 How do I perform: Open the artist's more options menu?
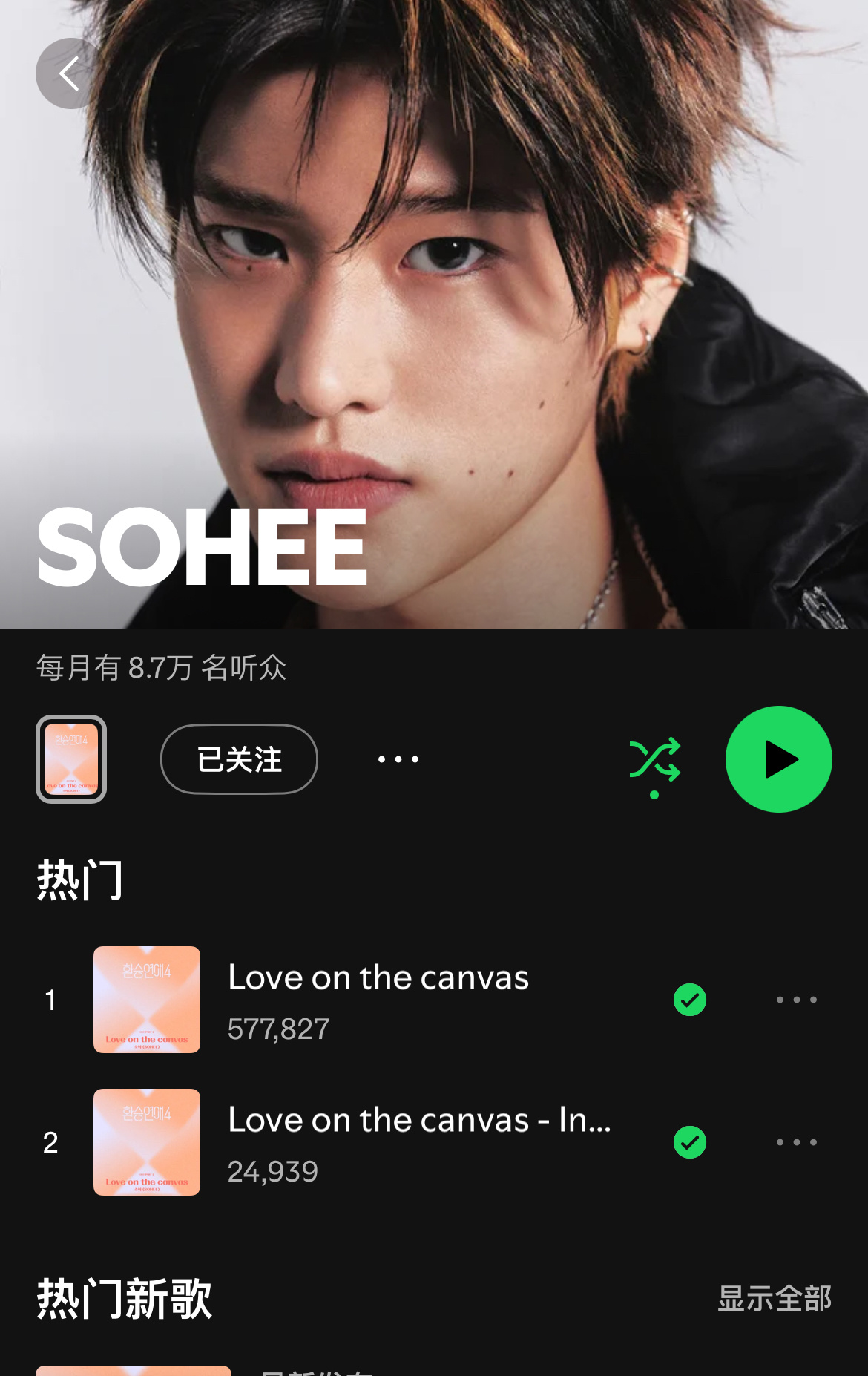click(398, 759)
